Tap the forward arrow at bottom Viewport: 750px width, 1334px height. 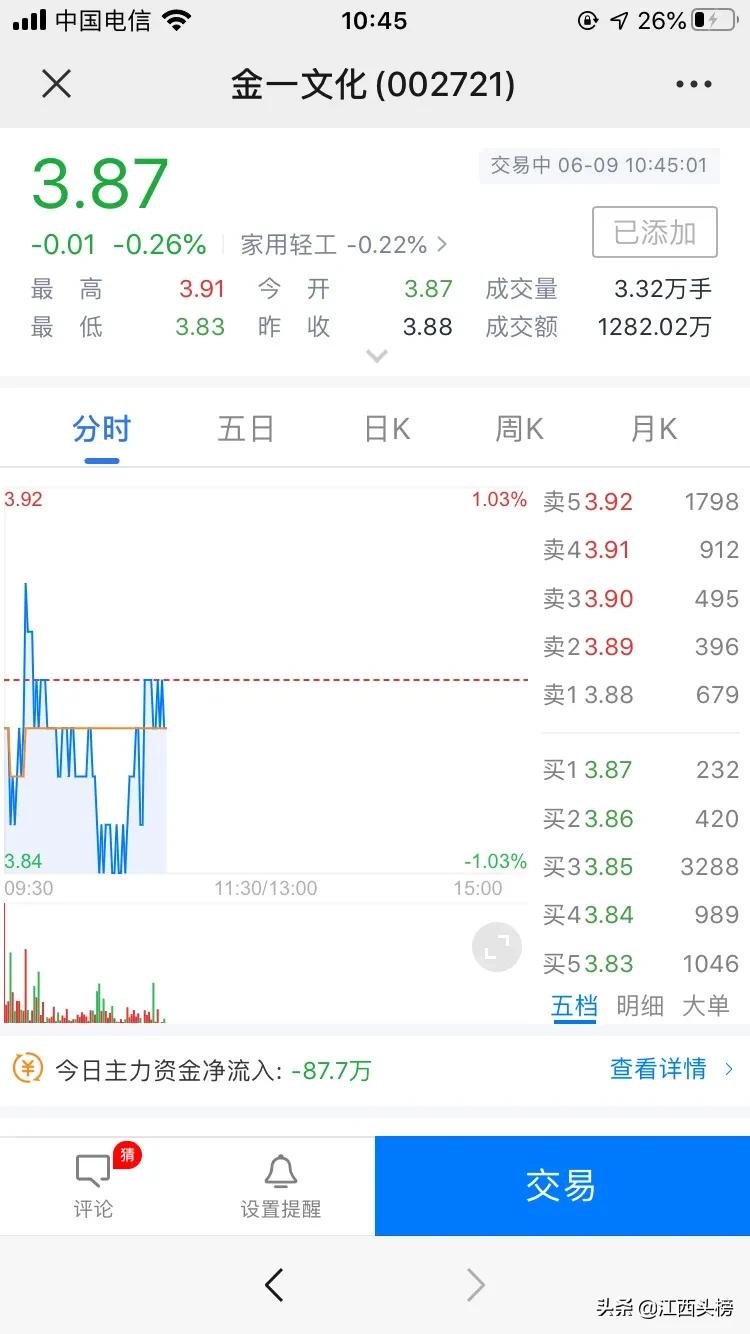(475, 1285)
